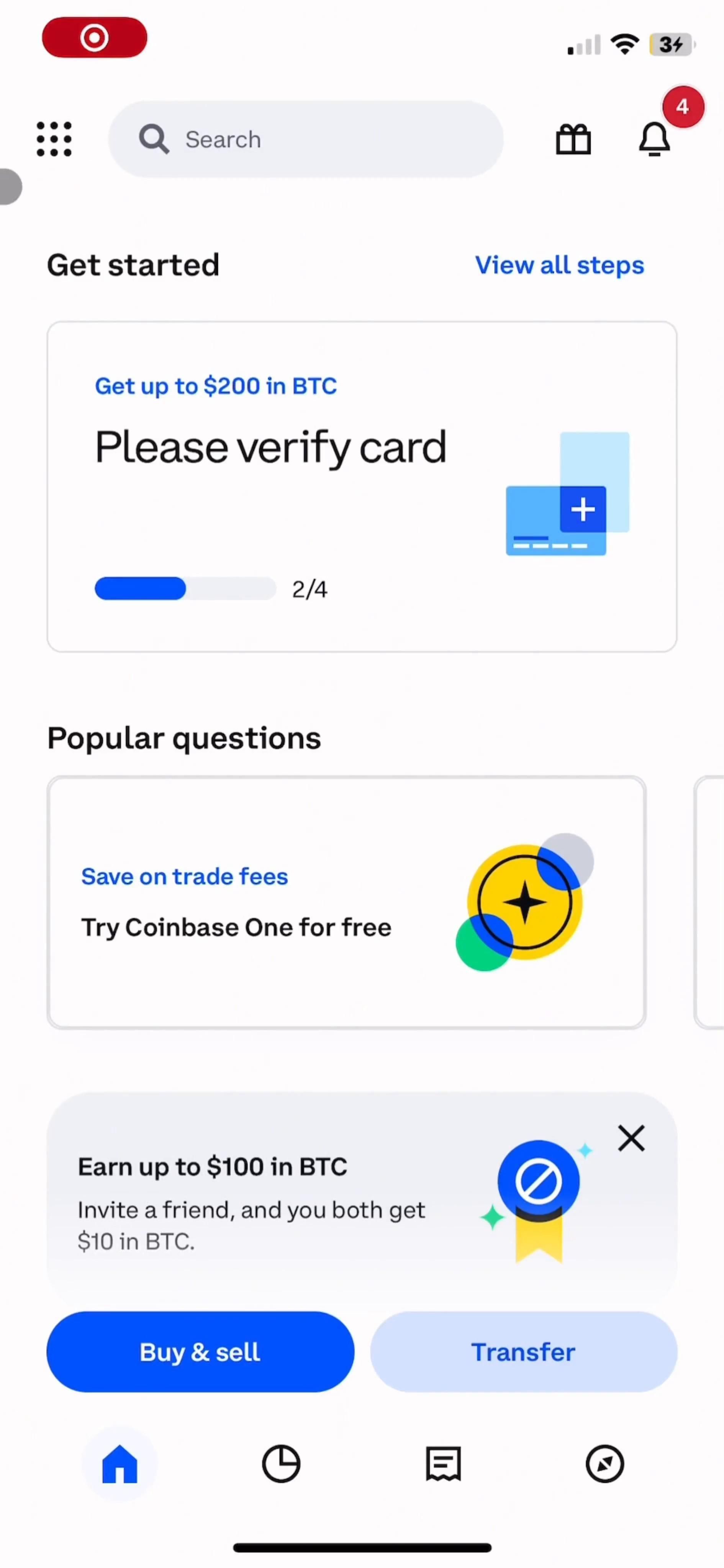The image size is (724, 1568).
Task: Switch to the Home tab
Action: tap(120, 1464)
